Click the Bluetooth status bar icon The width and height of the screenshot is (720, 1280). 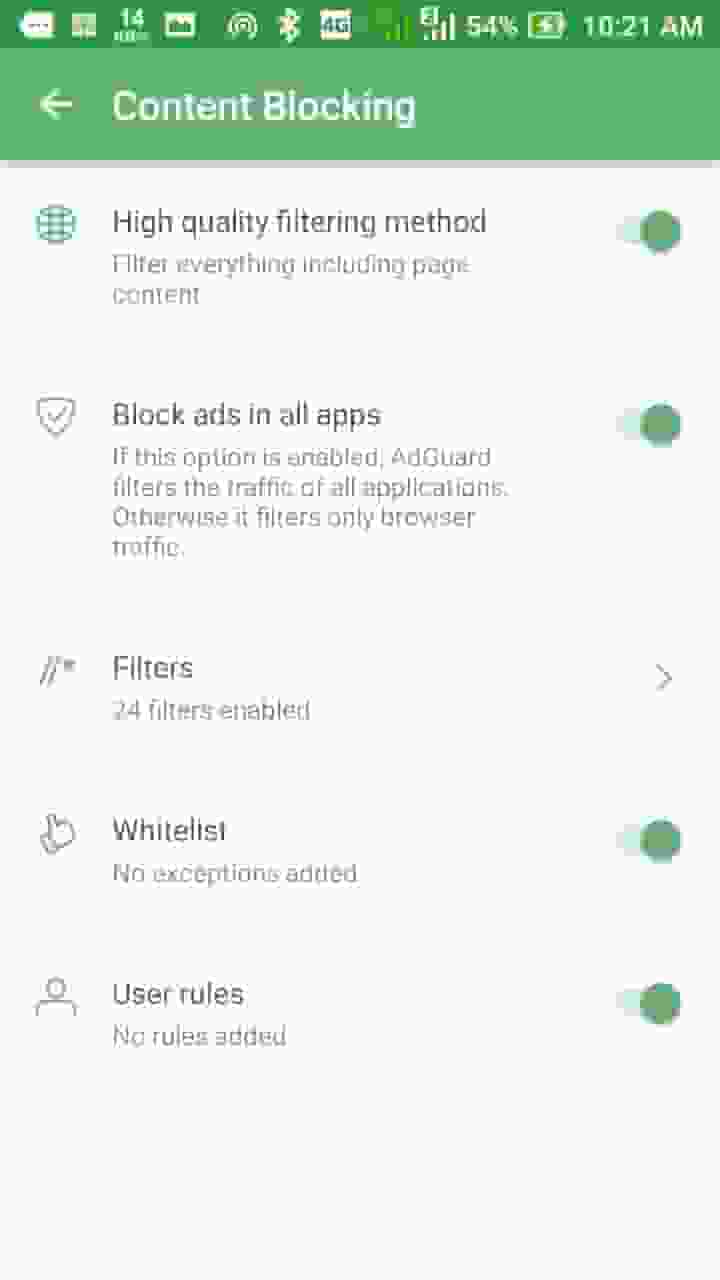(x=287, y=25)
